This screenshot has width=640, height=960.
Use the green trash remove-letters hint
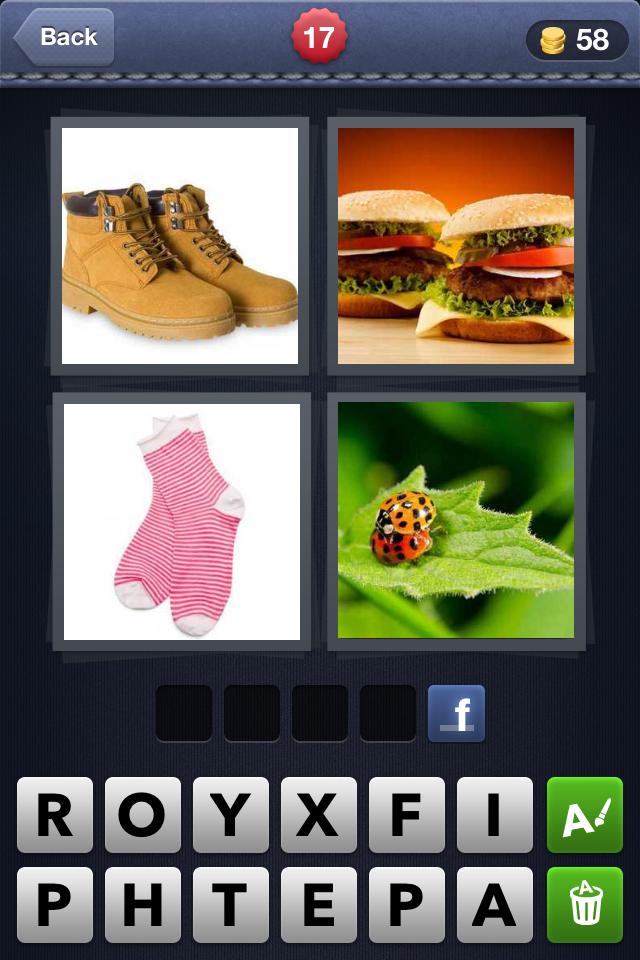pos(585,904)
